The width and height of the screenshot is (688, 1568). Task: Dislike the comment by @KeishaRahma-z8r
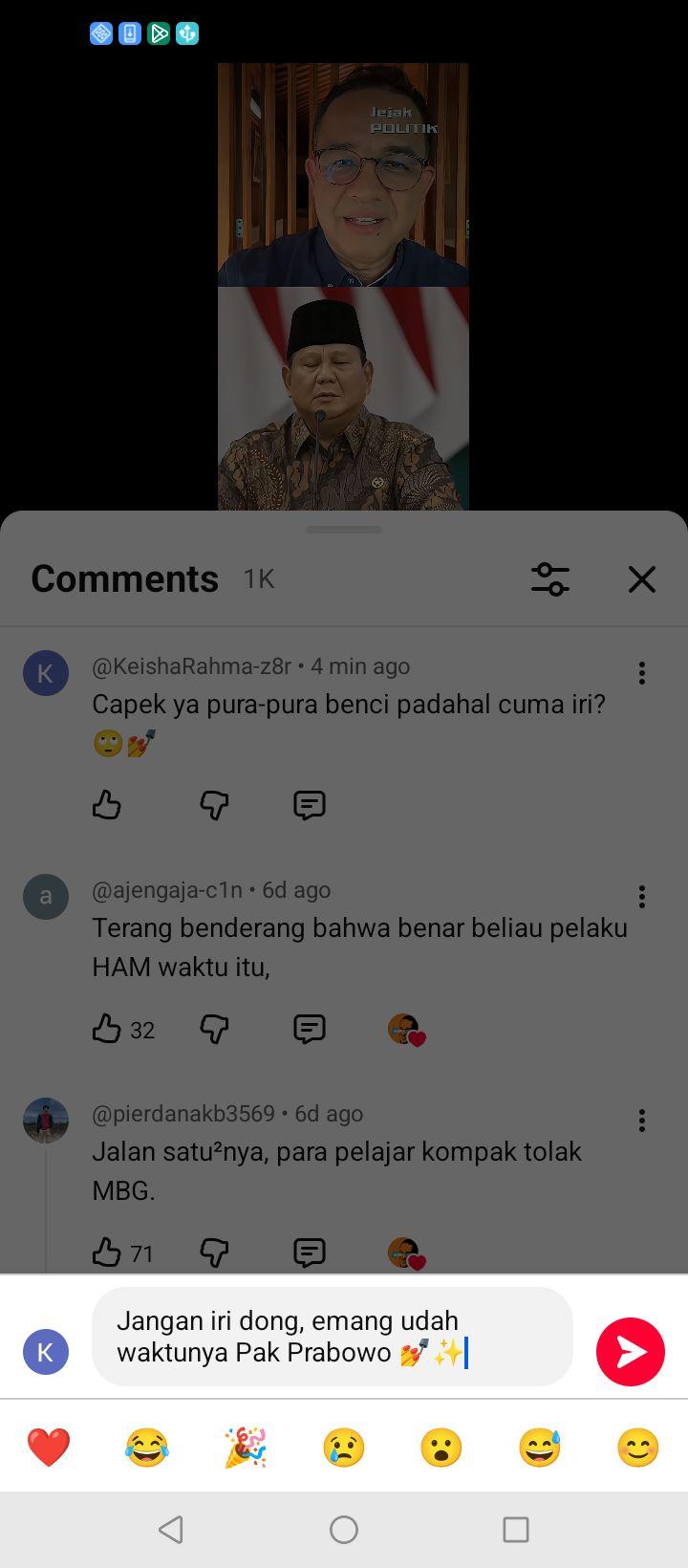pos(214,805)
